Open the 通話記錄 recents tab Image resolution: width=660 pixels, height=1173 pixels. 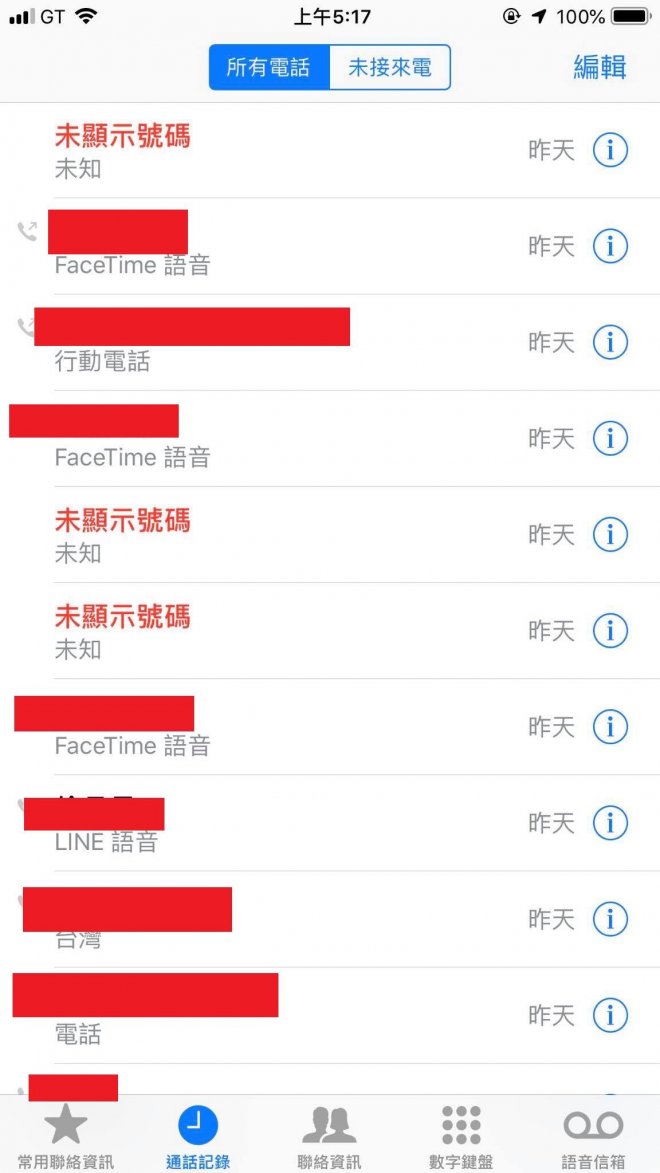[x=198, y=1137]
